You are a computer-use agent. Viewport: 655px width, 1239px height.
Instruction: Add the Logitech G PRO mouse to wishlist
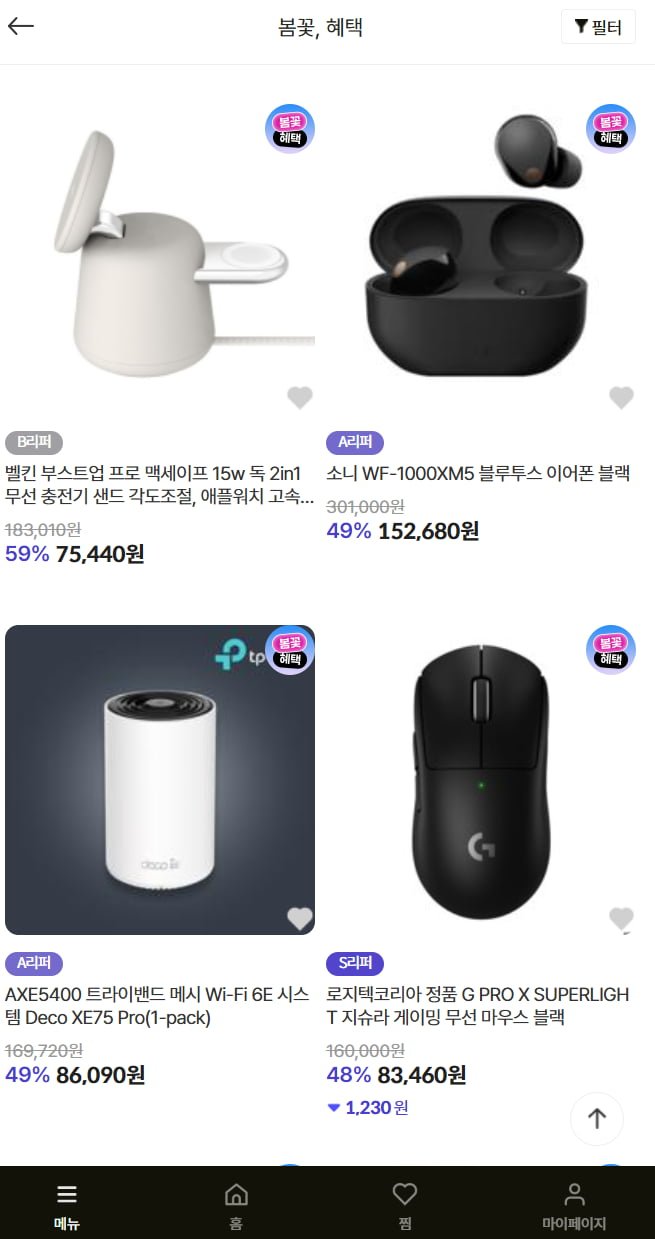621,918
